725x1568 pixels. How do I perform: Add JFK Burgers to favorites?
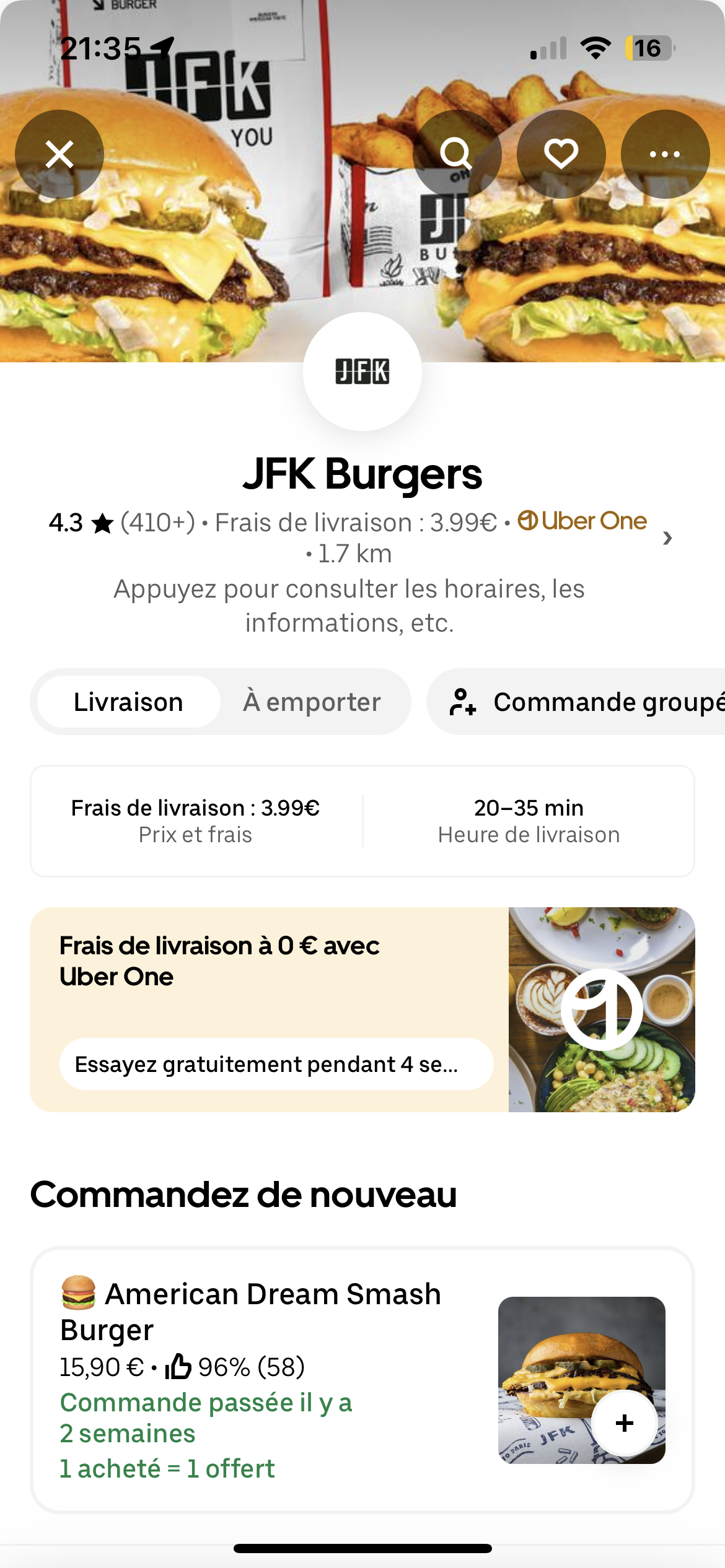point(561,154)
